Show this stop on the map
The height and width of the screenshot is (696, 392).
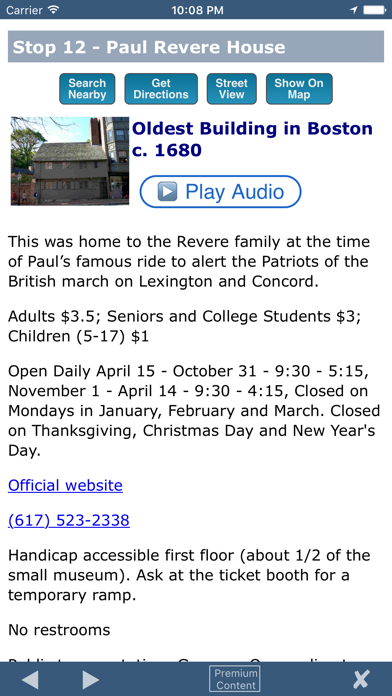pos(299,89)
